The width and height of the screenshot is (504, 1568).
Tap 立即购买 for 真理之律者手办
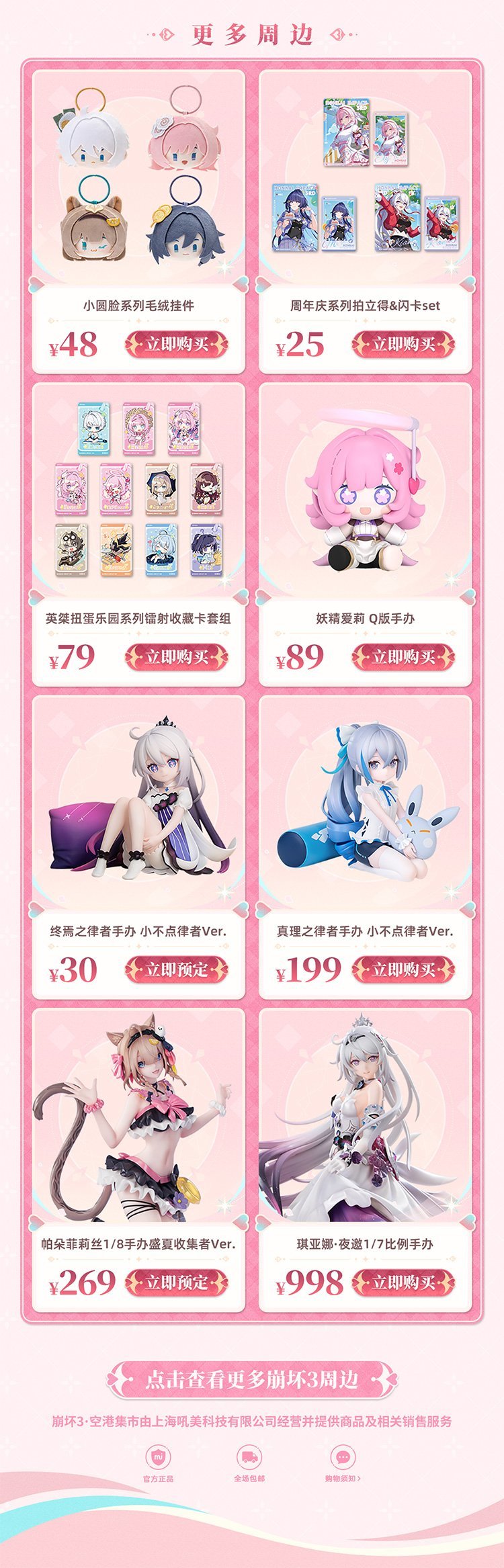tap(403, 969)
